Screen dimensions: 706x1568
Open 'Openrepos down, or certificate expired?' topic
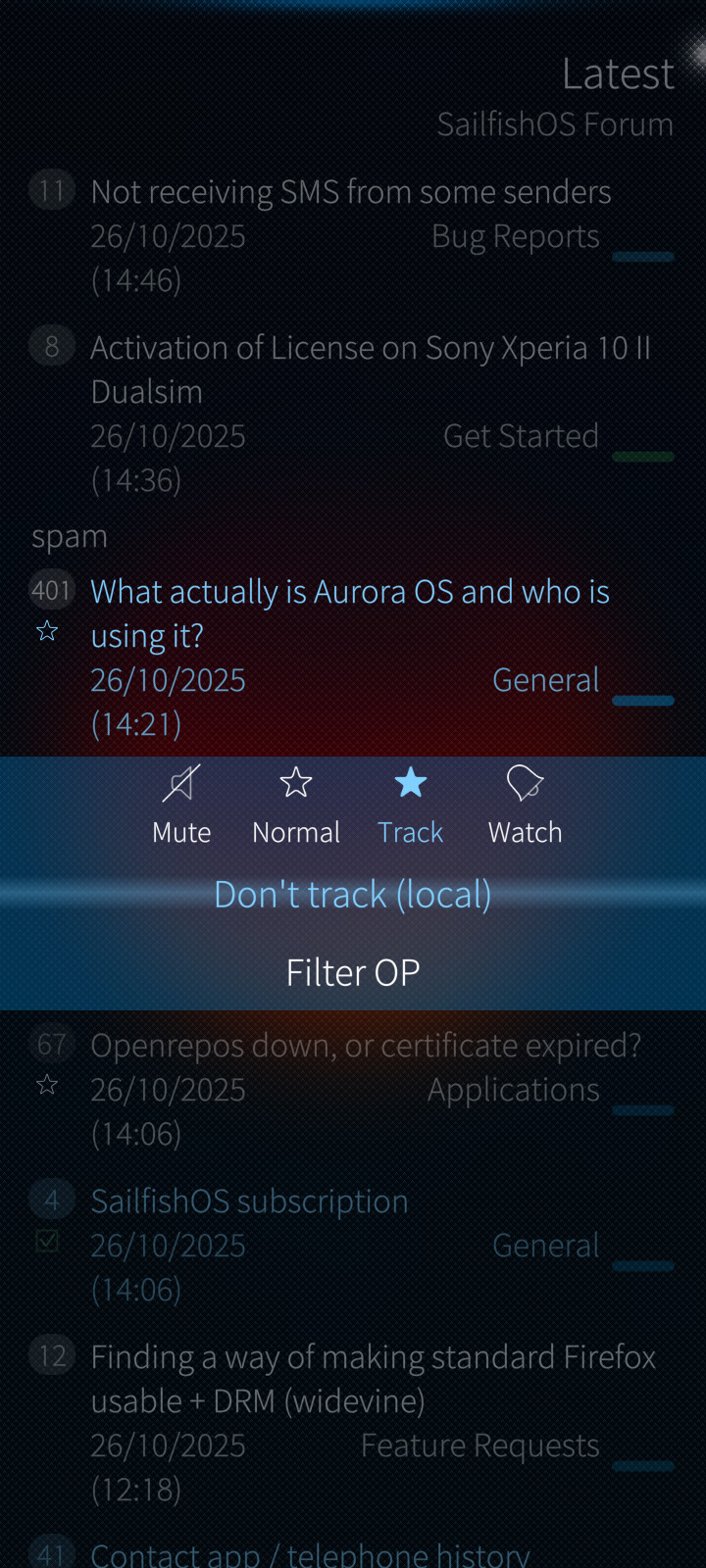coord(366,1046)
